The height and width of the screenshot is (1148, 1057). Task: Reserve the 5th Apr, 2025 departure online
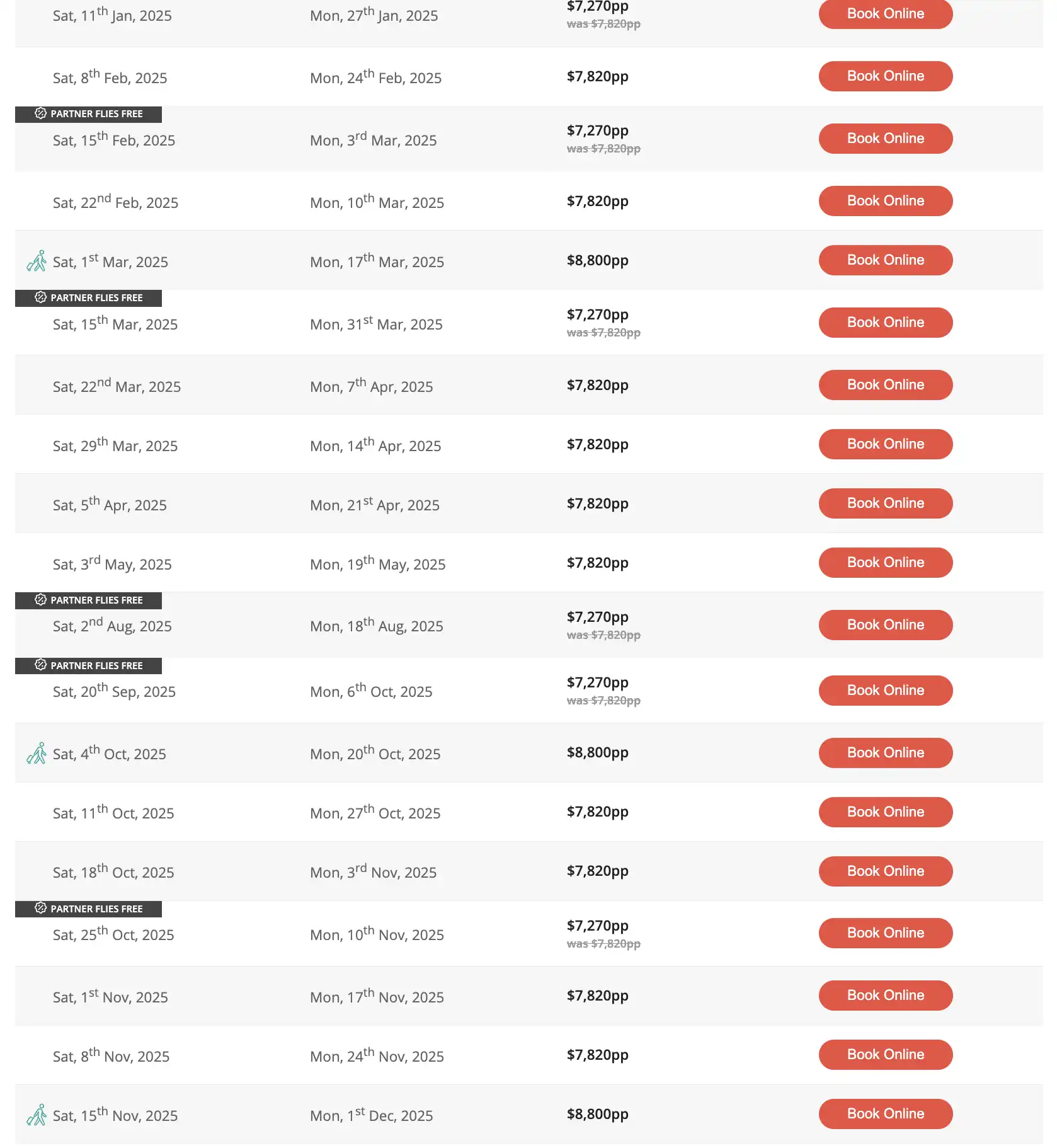pos(885,503)
